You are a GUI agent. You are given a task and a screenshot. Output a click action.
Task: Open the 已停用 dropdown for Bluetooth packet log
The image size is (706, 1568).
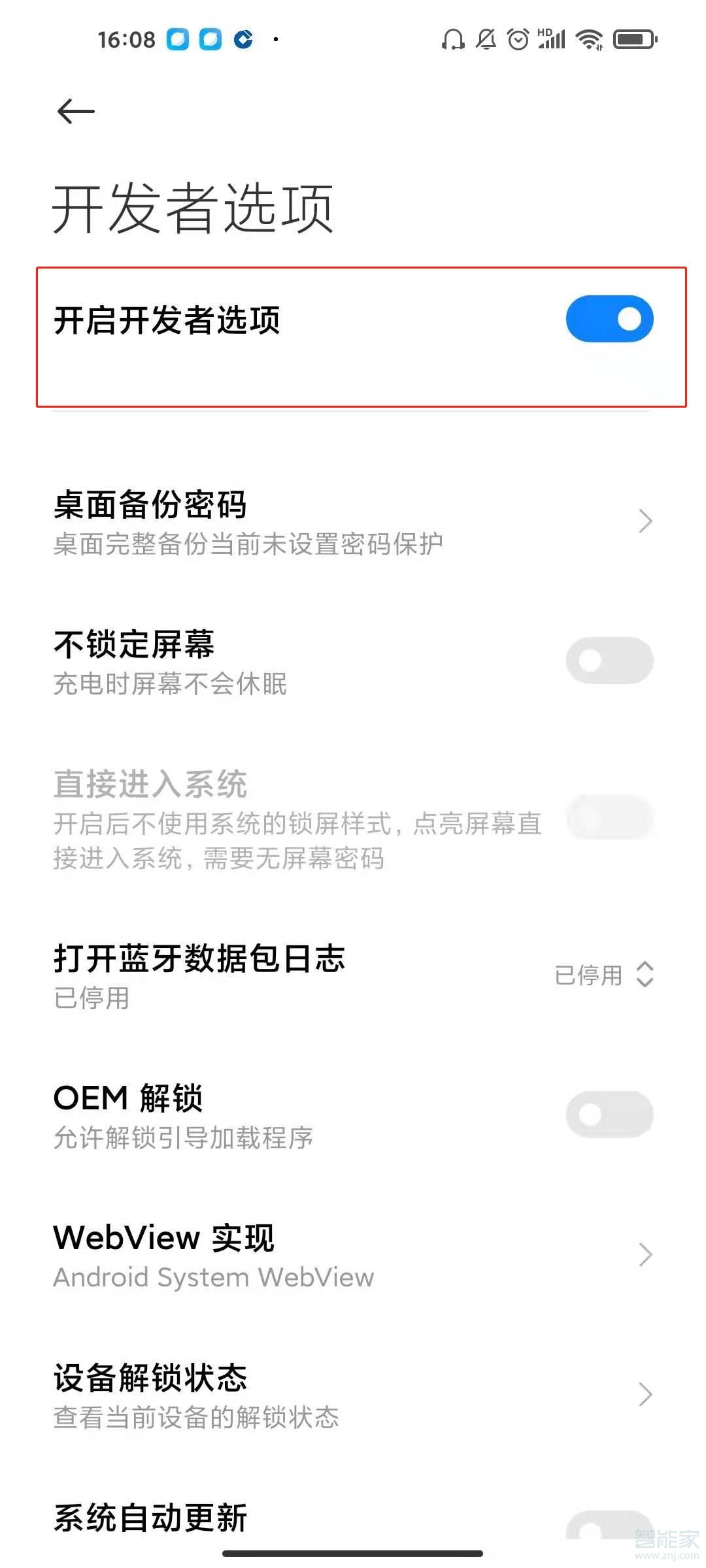[x=601, y=975]
